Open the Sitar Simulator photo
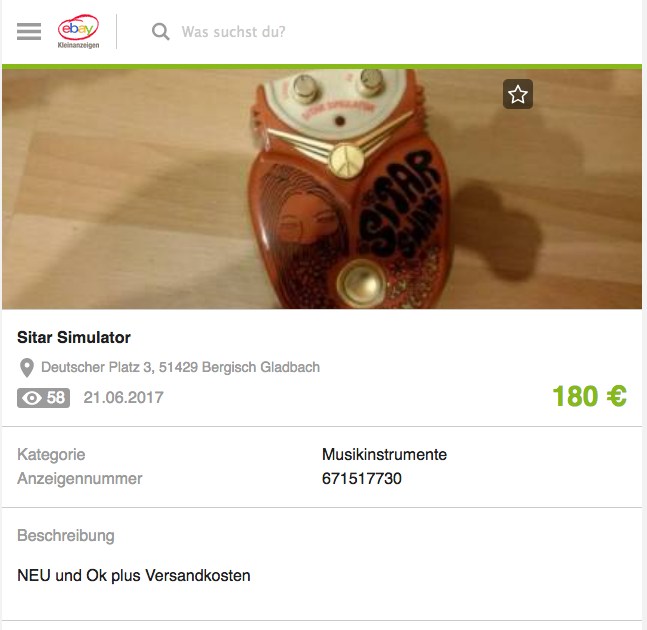 coord(320,190)
